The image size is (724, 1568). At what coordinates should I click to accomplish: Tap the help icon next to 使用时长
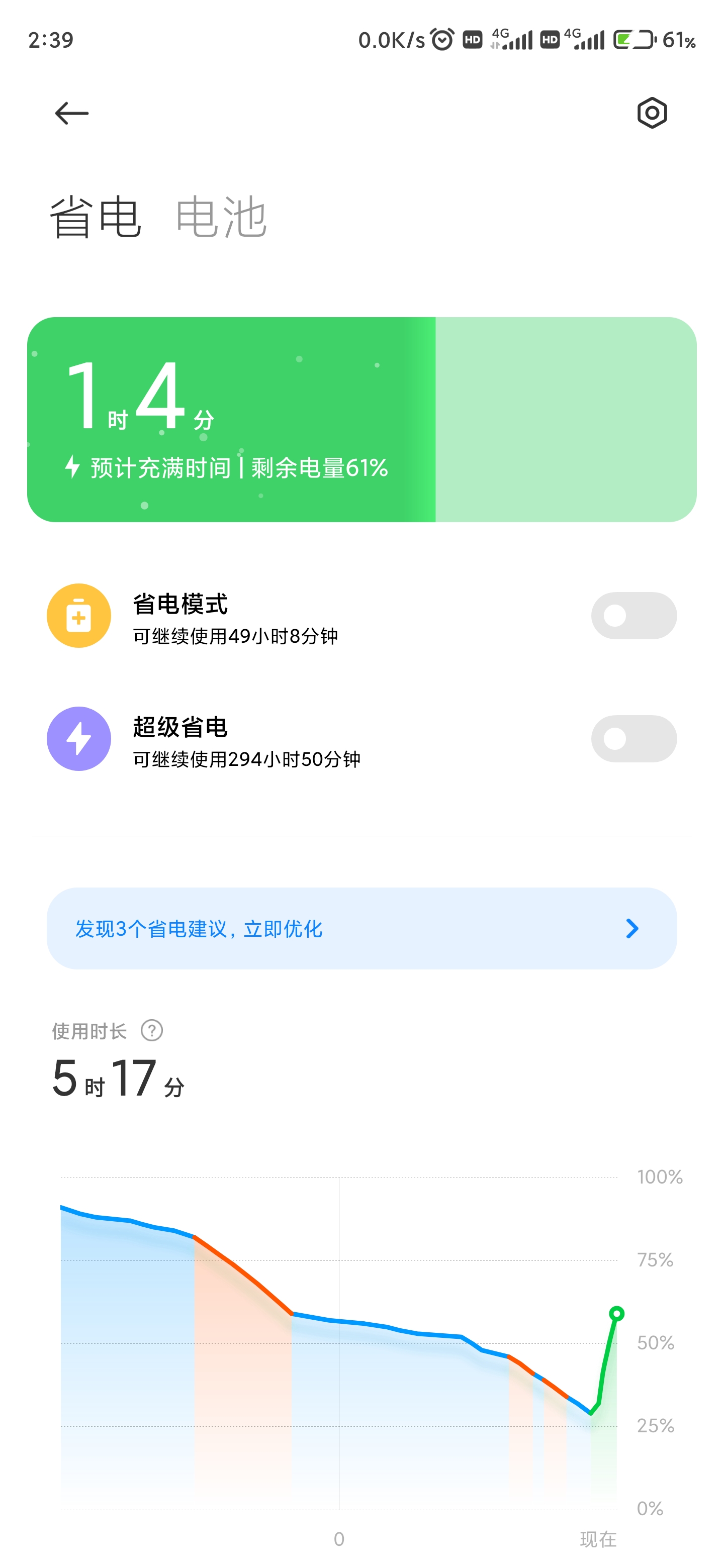click(x=152, y=1031)
